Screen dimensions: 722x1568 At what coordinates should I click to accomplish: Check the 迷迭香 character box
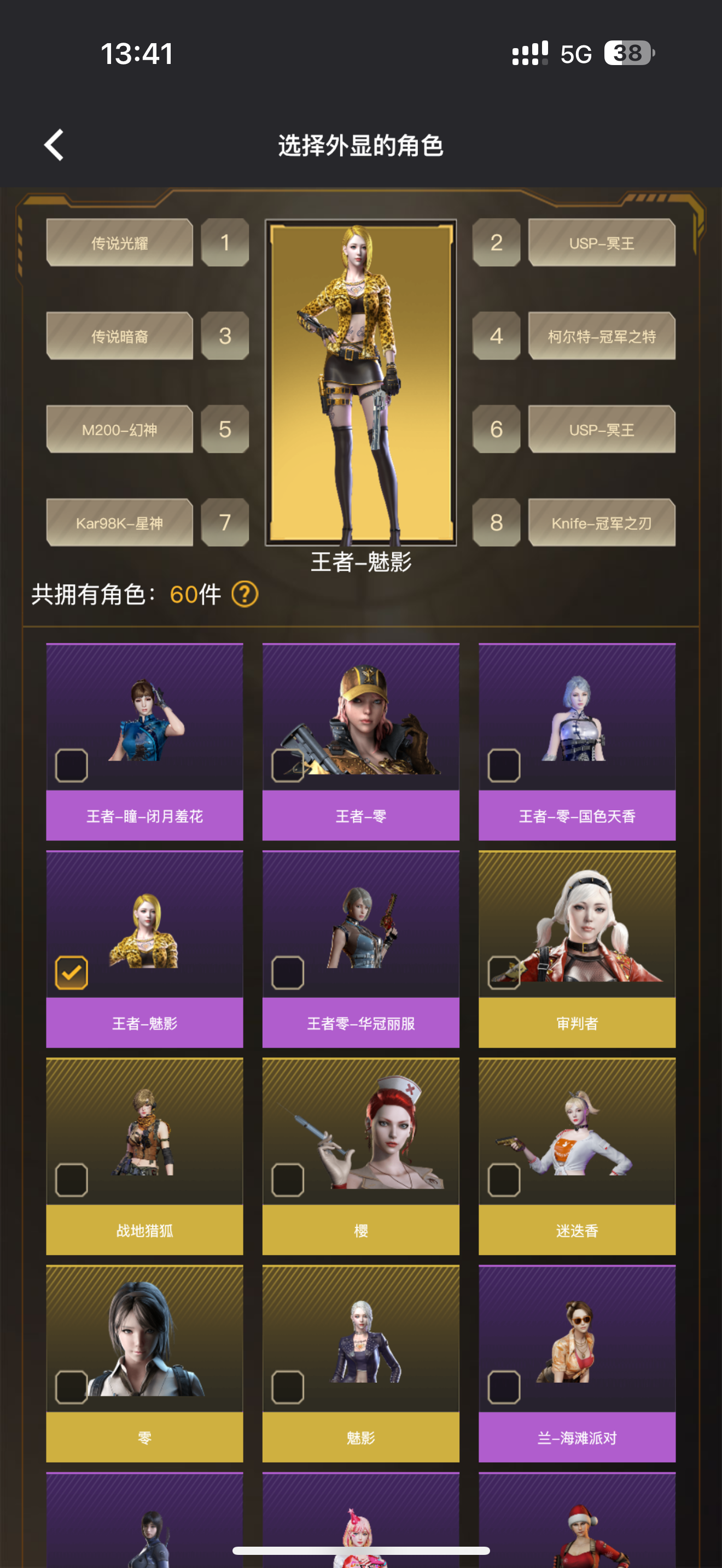click(504, 1180)
